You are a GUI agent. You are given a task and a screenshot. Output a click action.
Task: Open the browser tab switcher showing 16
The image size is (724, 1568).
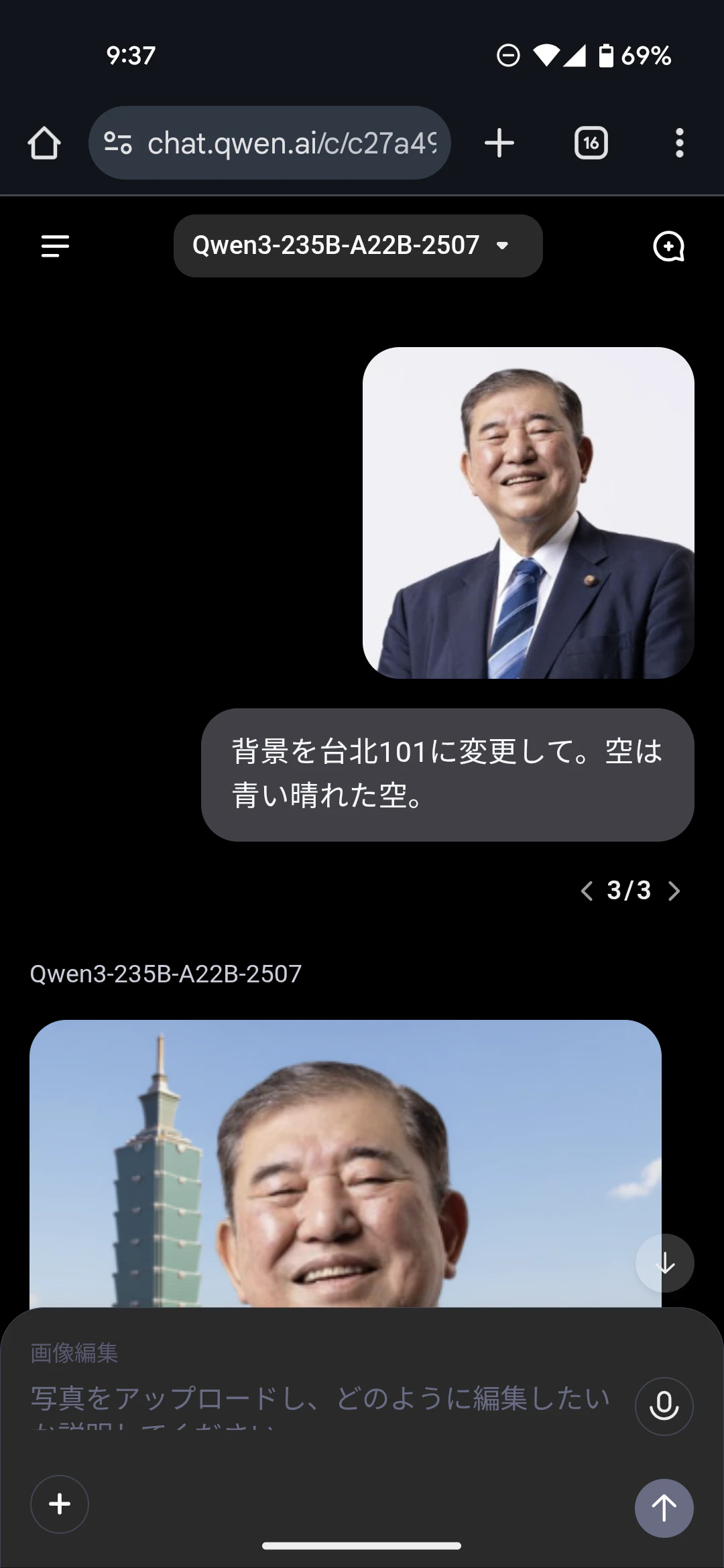tap(590, 143)
